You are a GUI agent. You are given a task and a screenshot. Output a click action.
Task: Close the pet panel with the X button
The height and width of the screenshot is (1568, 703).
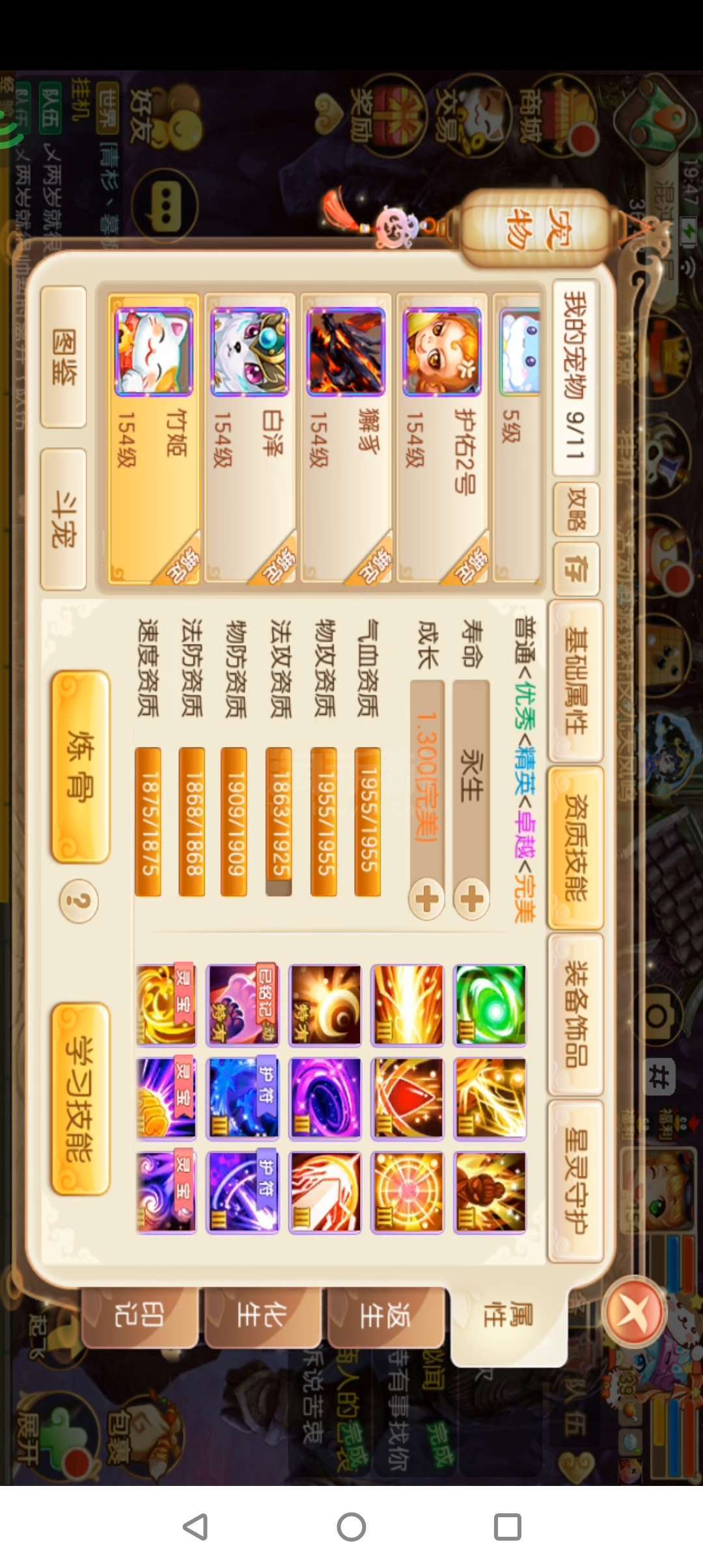(633, 1312)
